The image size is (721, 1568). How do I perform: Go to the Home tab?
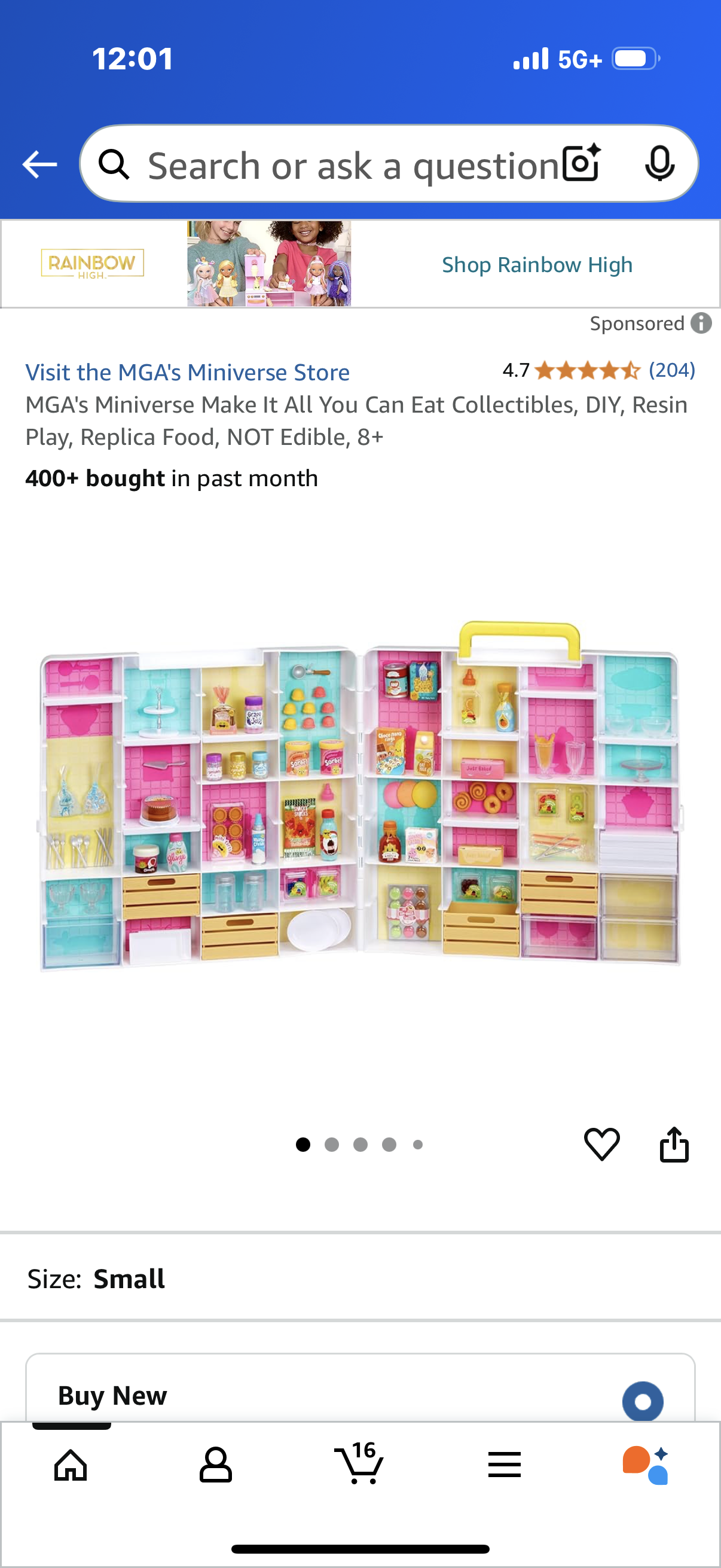[71, 1465]
